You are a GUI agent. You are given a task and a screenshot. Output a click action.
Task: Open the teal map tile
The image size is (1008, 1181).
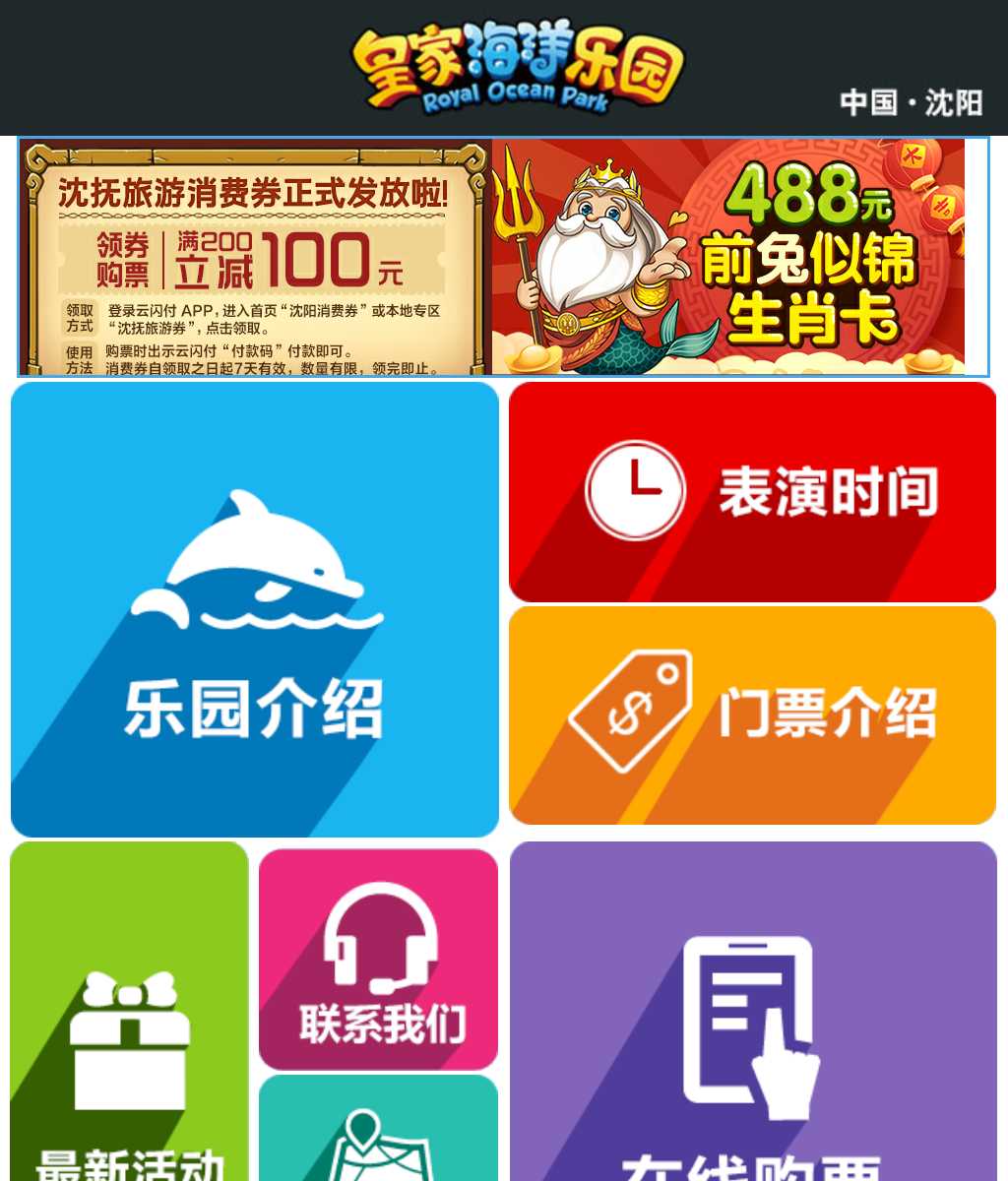(378, 1132)
